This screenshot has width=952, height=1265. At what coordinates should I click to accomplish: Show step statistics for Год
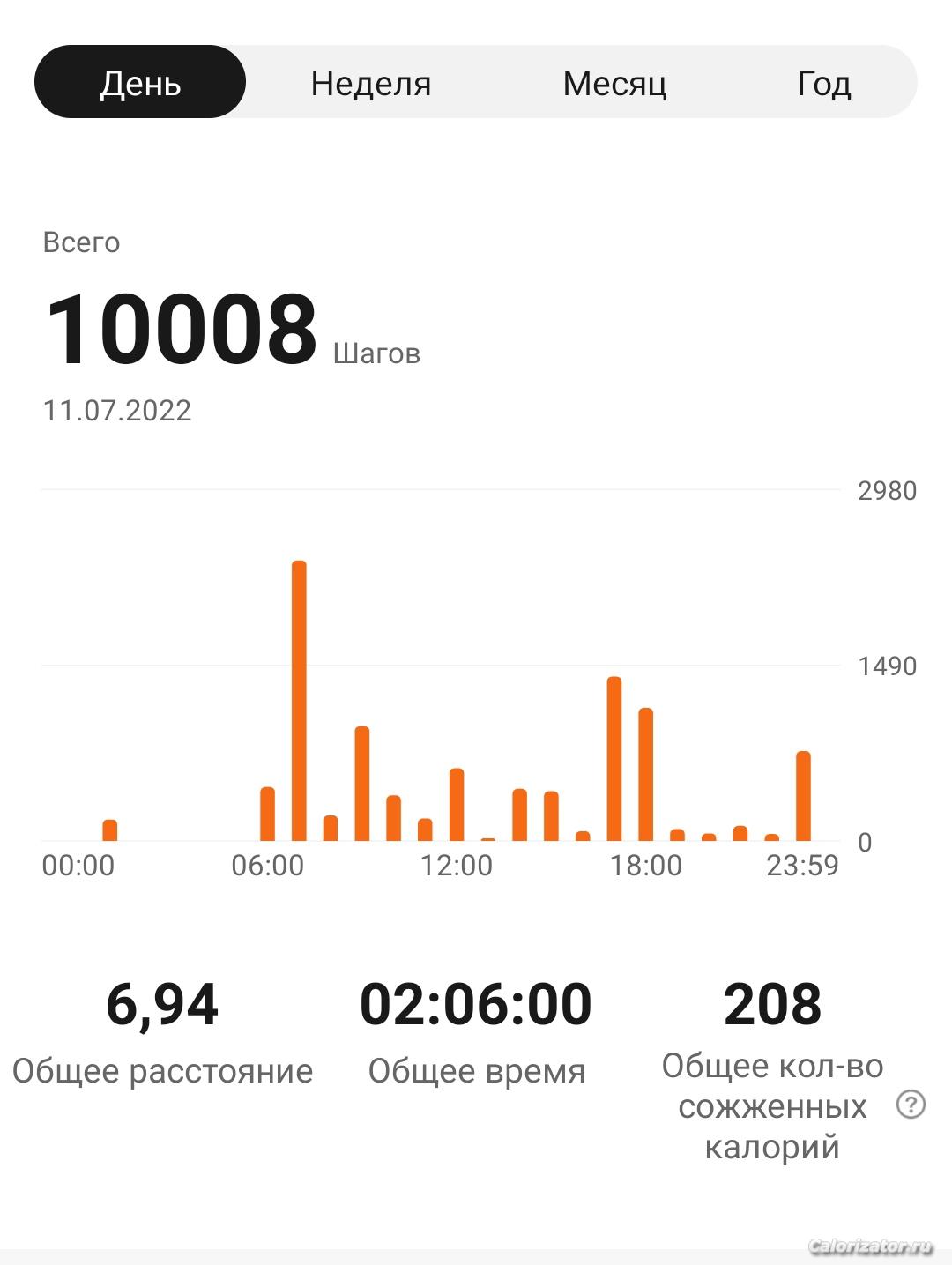pos(824,83)
